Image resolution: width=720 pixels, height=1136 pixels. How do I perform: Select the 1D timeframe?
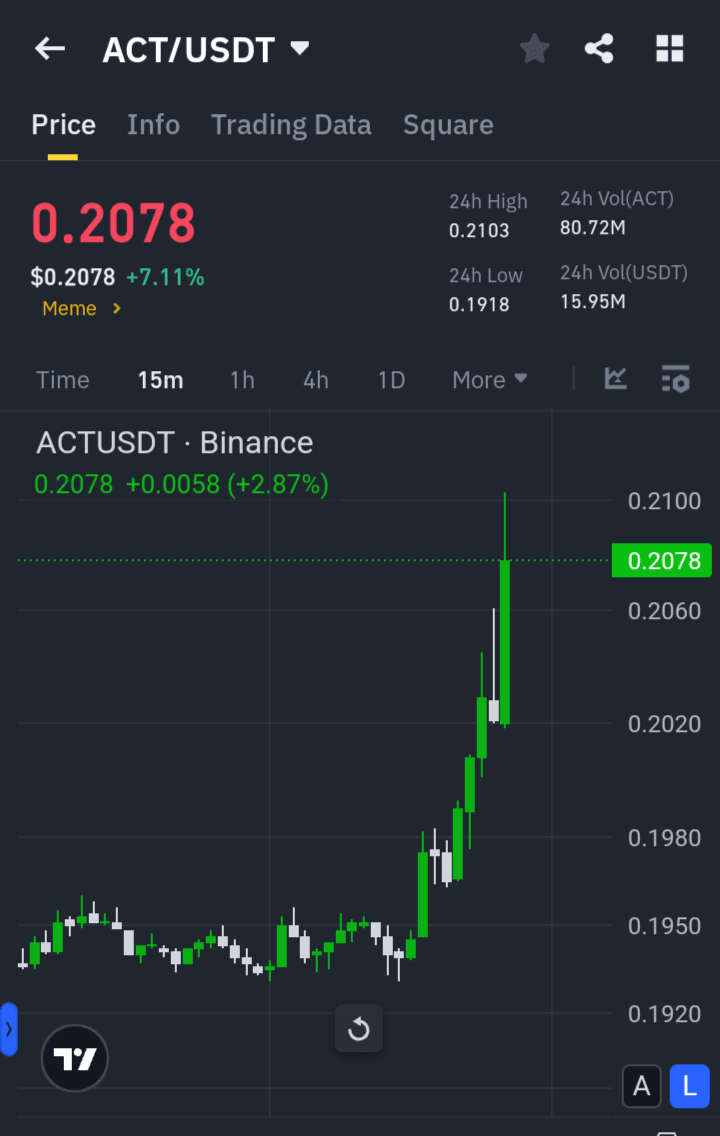(x=391, y=380)
